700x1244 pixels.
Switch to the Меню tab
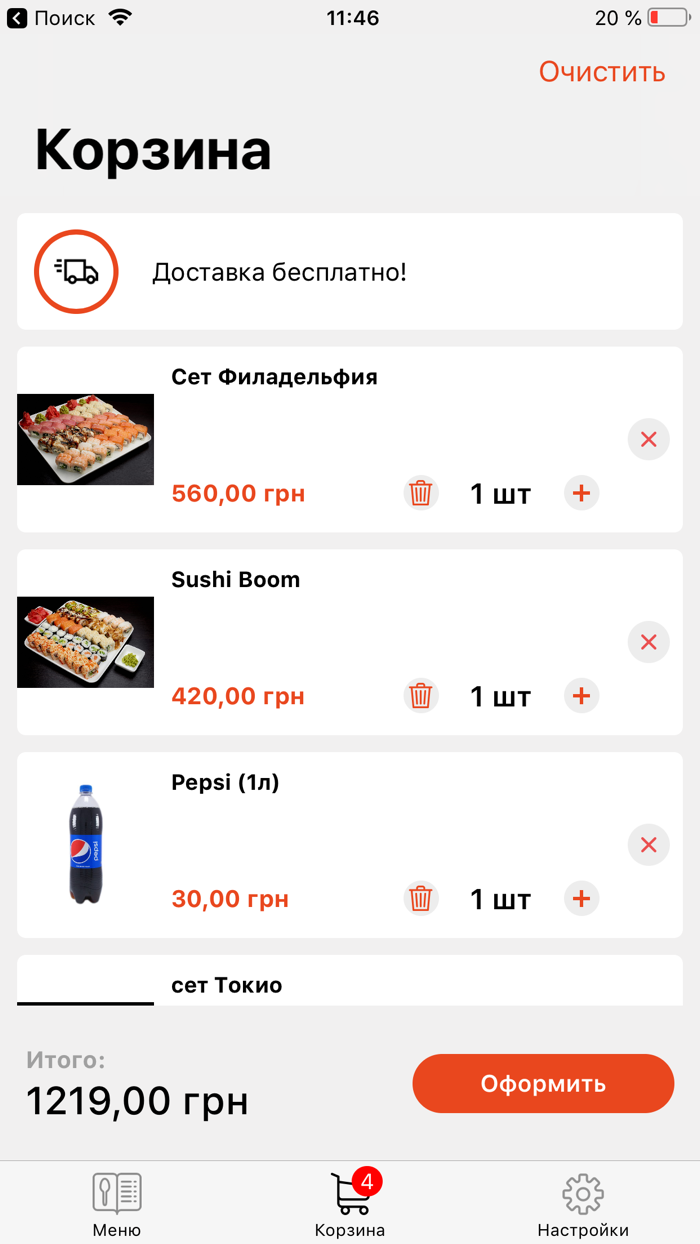point(117,1203)
